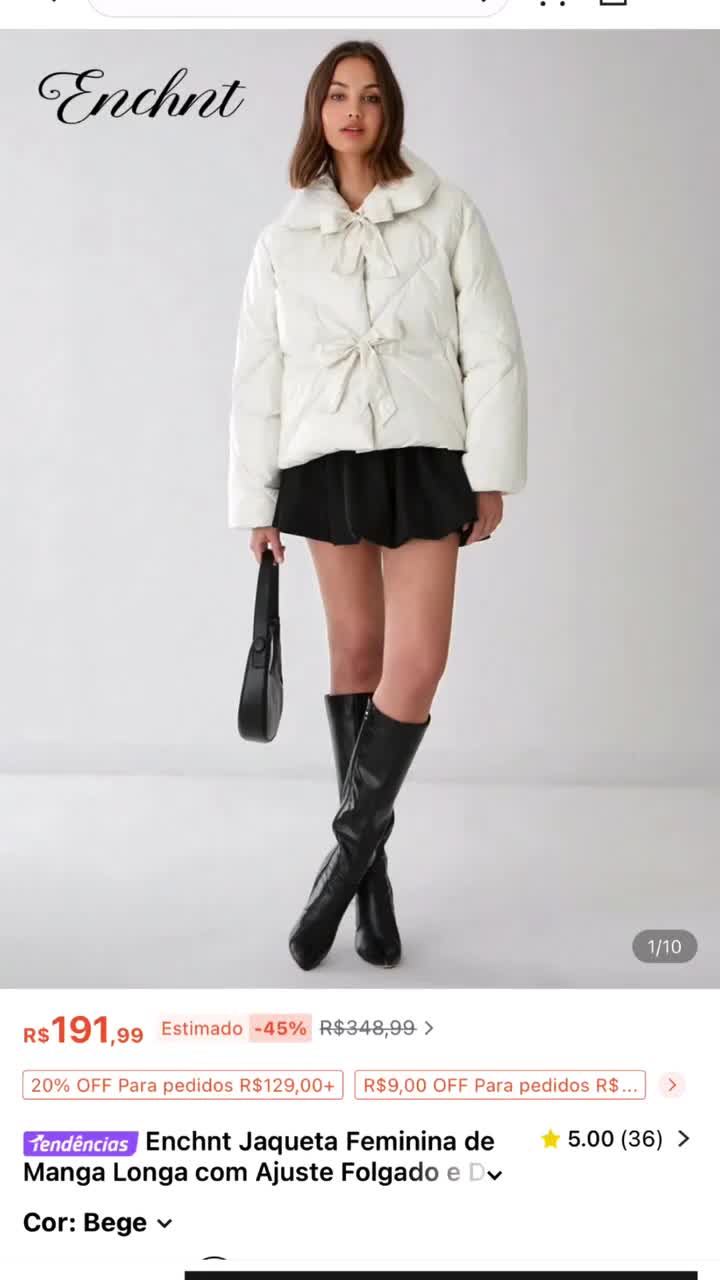720x1280 pixels.
Task: Open the Cor: Bege color dropdown
Action: tap(98, 1223)
